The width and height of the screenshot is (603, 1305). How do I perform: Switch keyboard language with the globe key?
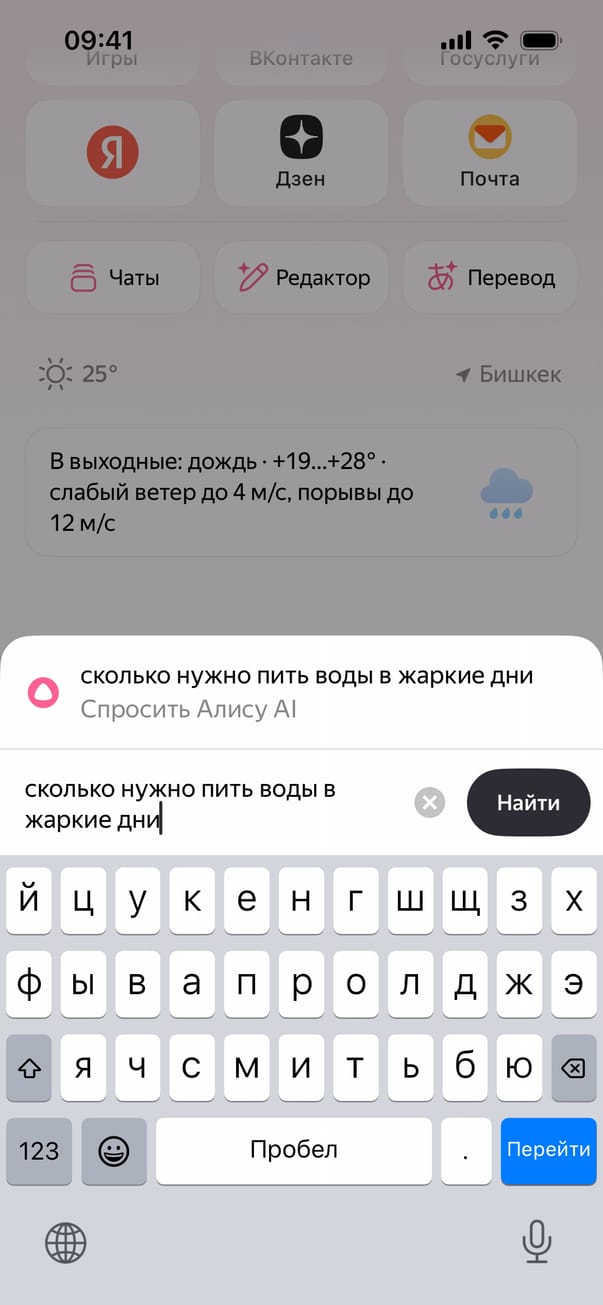pyautogui.click(x=66, y=1243)
